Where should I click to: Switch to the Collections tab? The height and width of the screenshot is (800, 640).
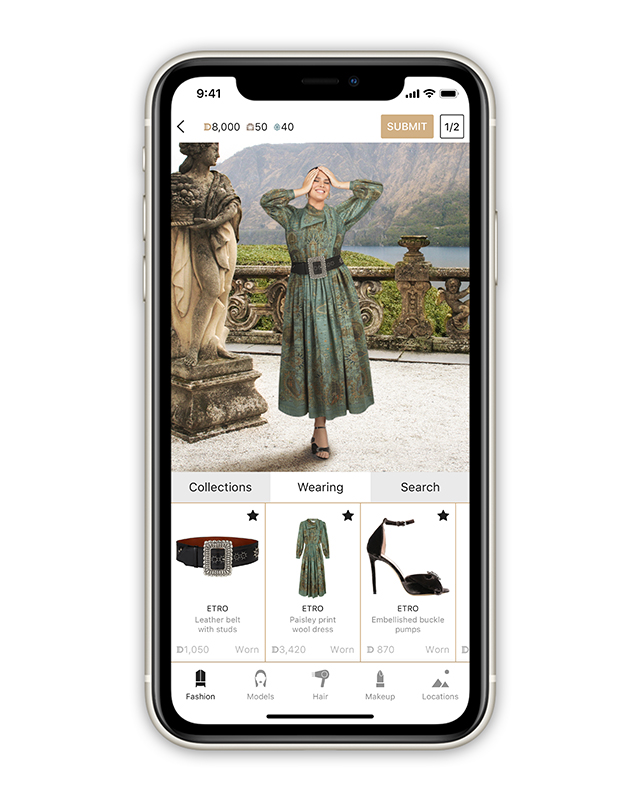(220, 487)
